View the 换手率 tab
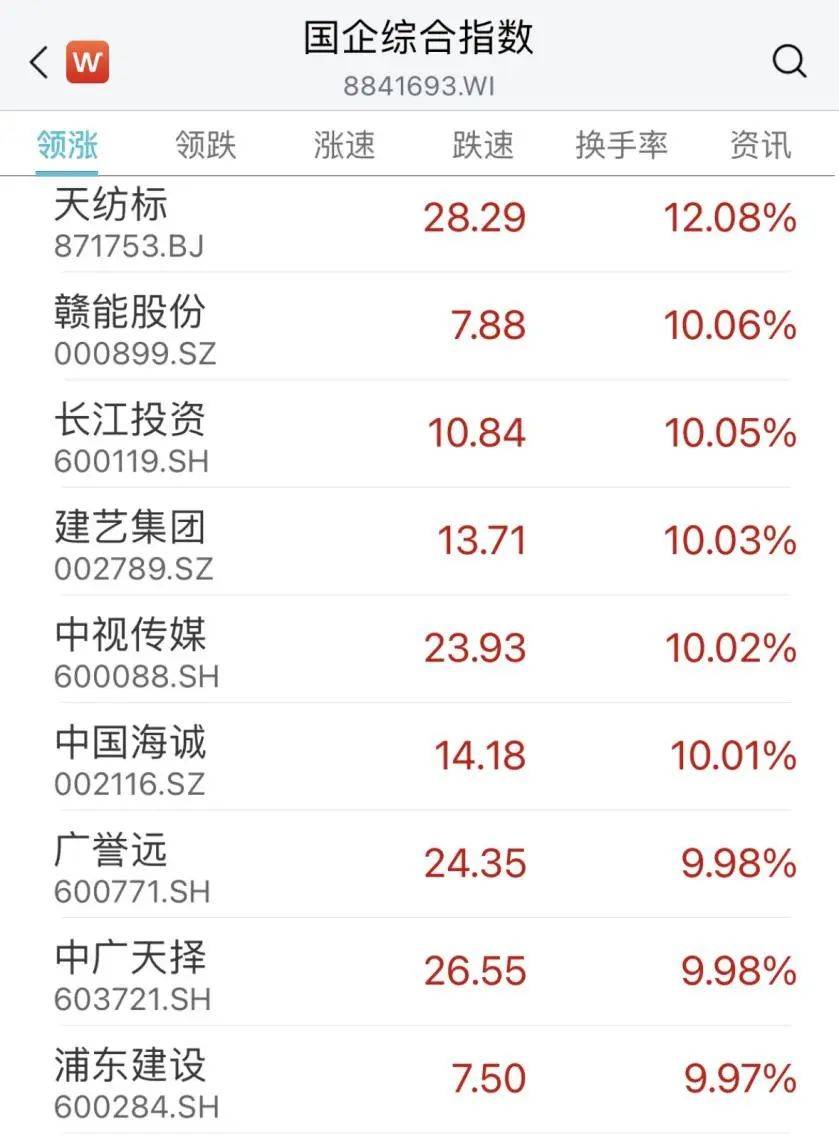 coord(622,145)
